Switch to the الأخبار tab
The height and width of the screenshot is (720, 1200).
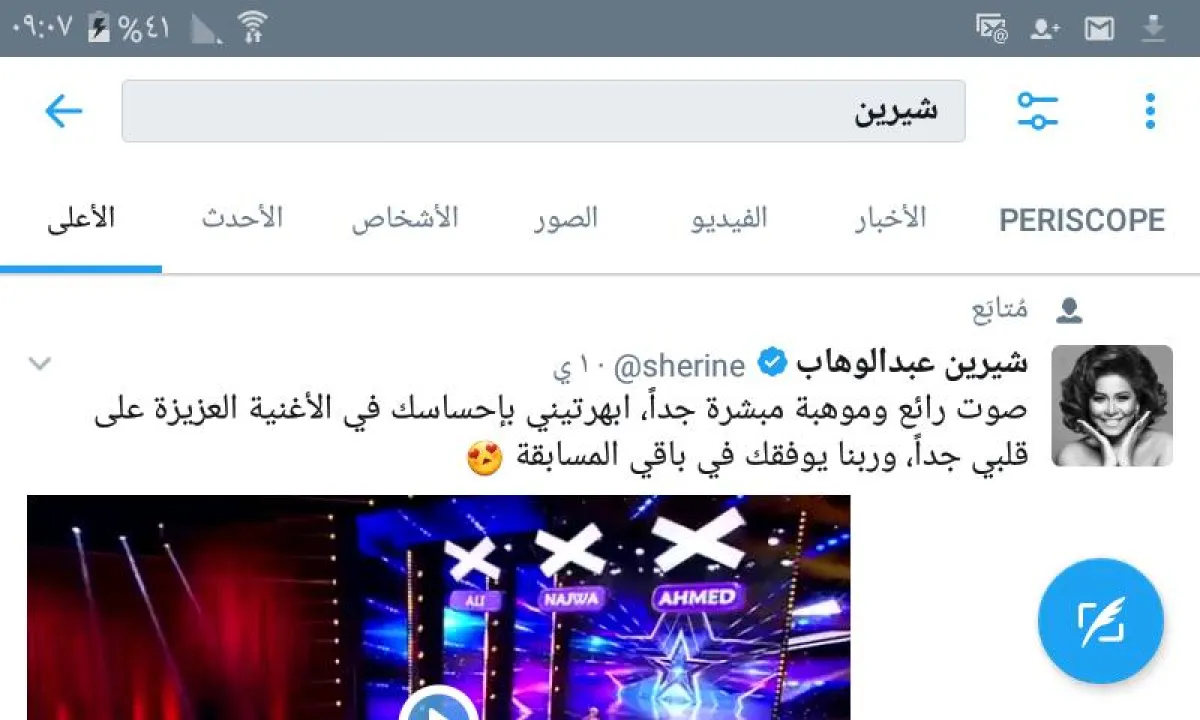(890, 219)
